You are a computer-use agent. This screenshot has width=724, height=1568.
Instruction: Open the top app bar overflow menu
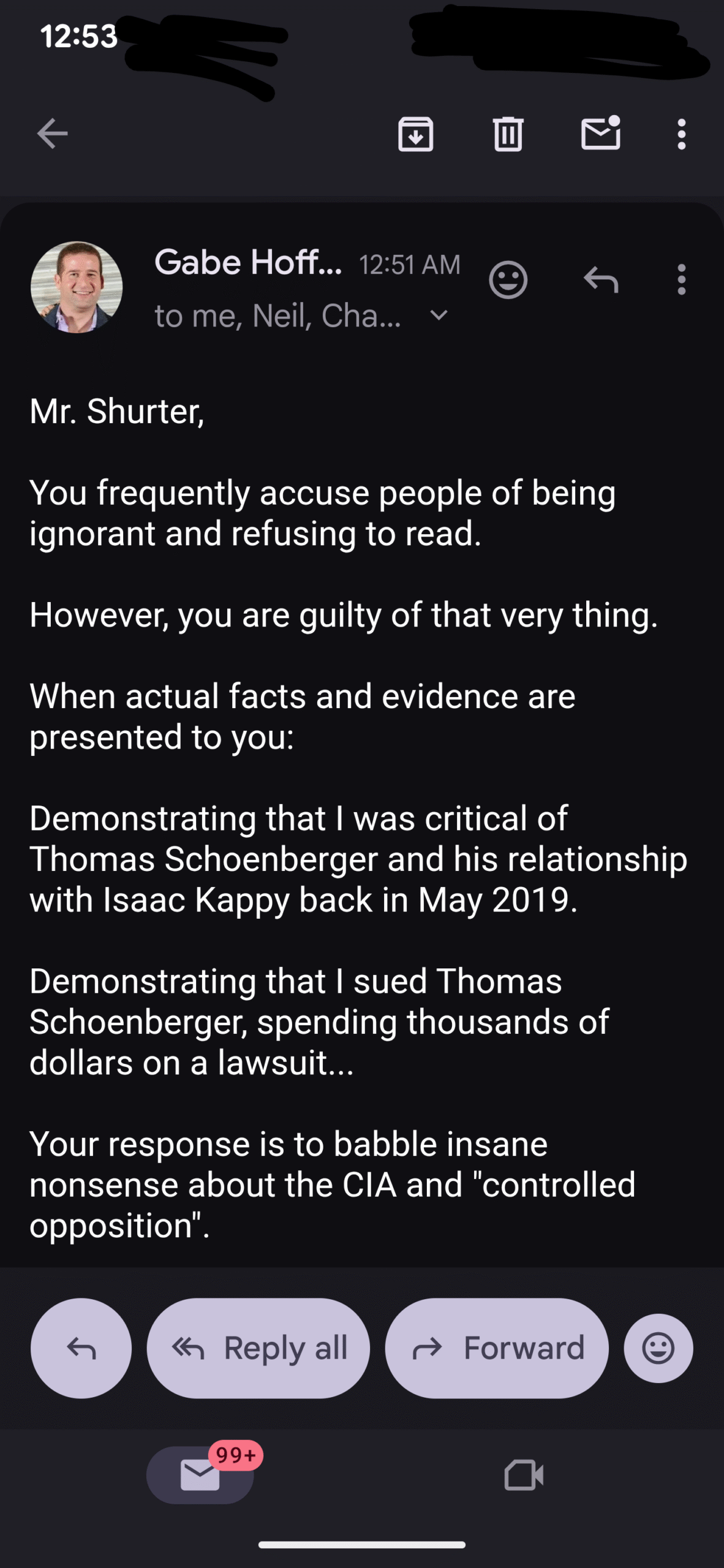[681, 134]
